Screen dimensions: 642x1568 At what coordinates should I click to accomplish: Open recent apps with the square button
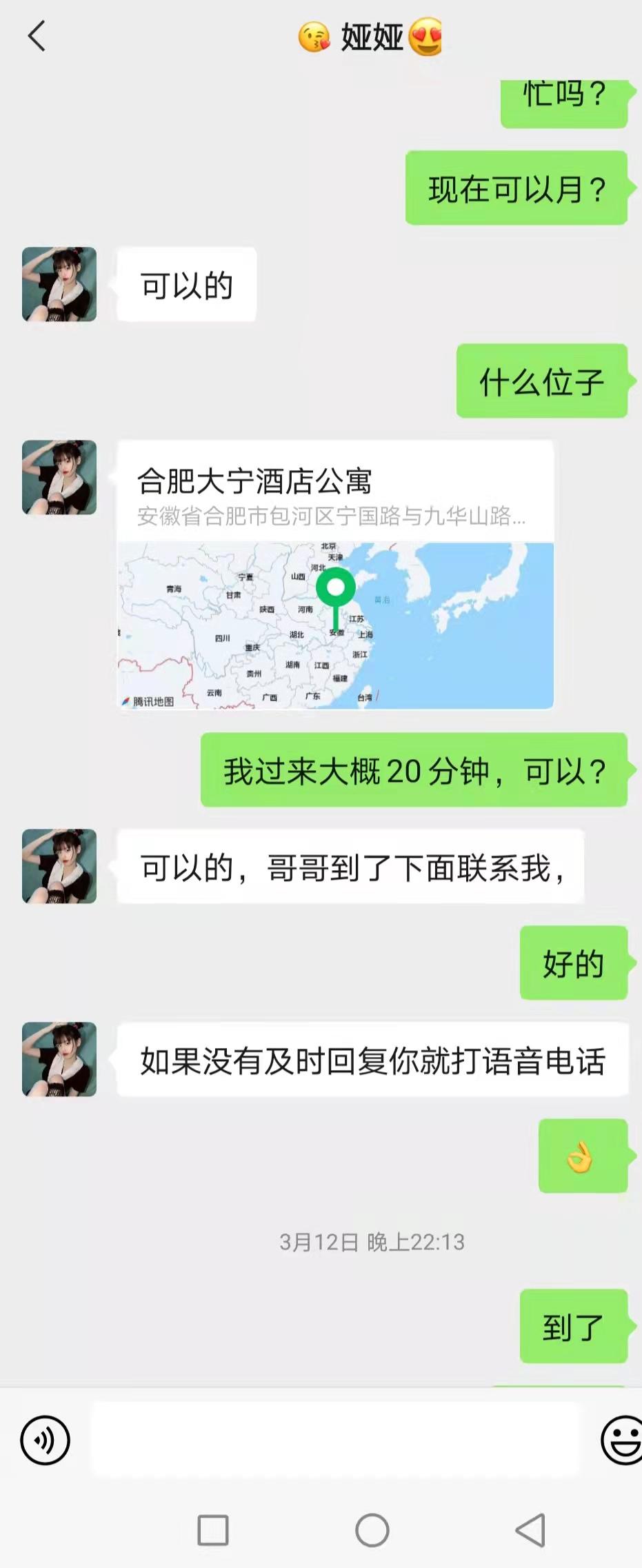click(x=213, y=1531)
